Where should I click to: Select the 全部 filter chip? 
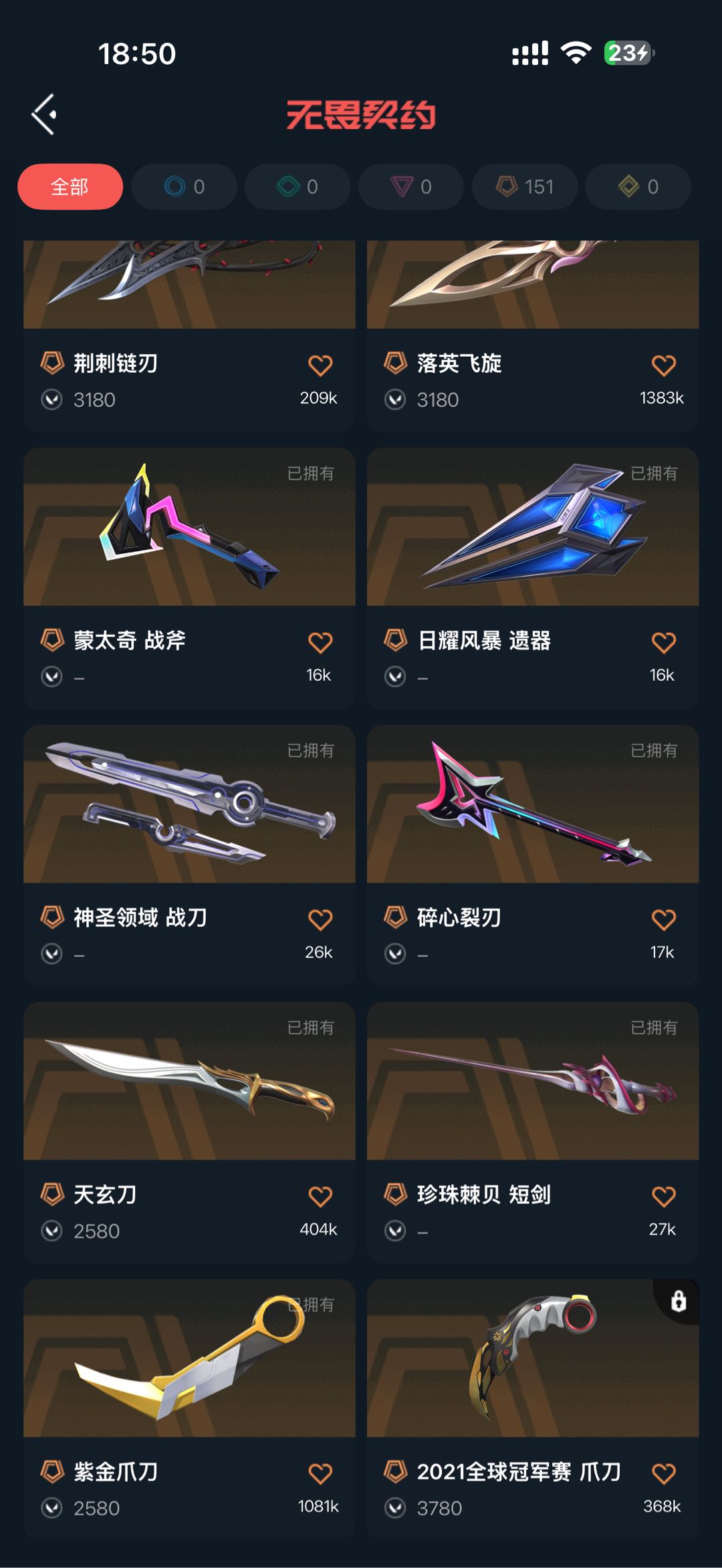click(x=70, y=186)
